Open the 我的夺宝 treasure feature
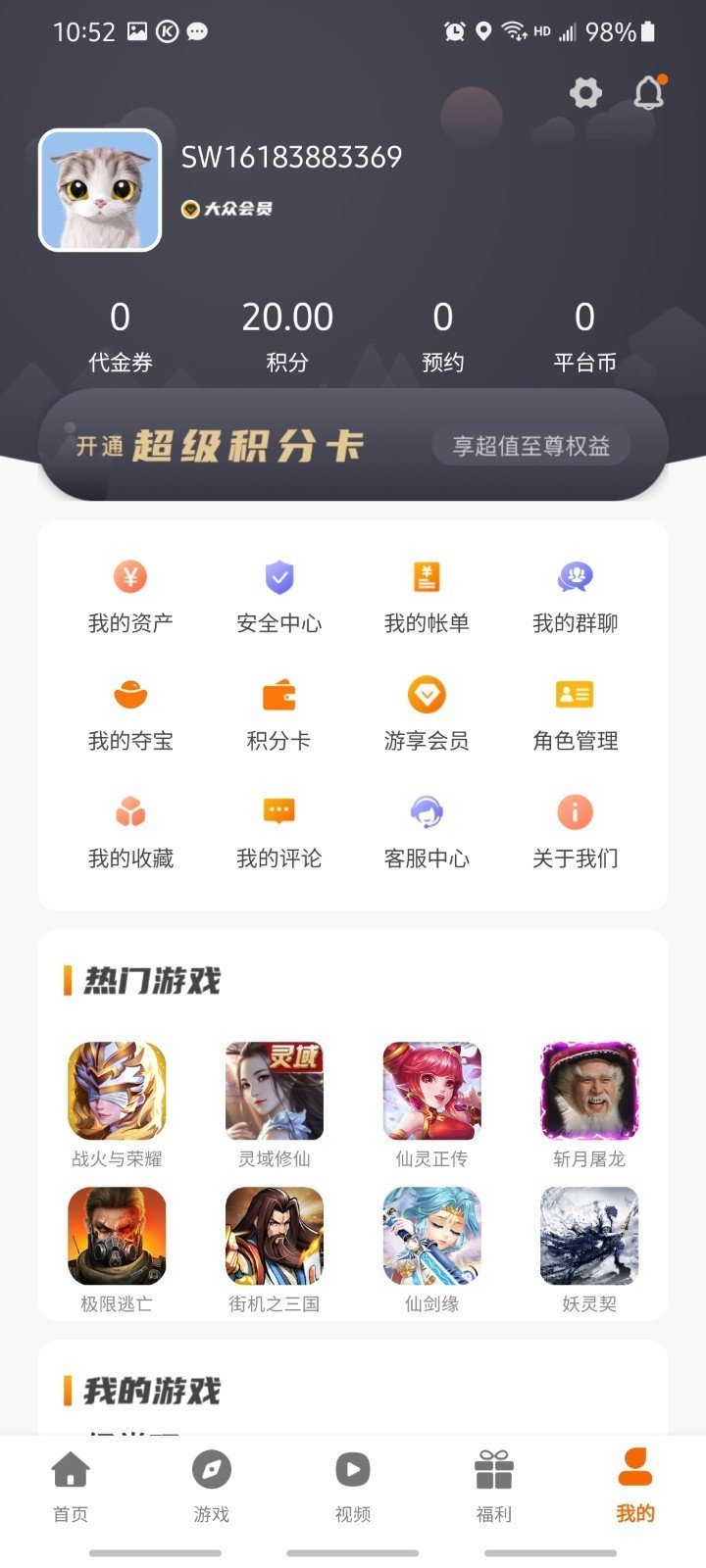706x1568 pixels. 132,713
